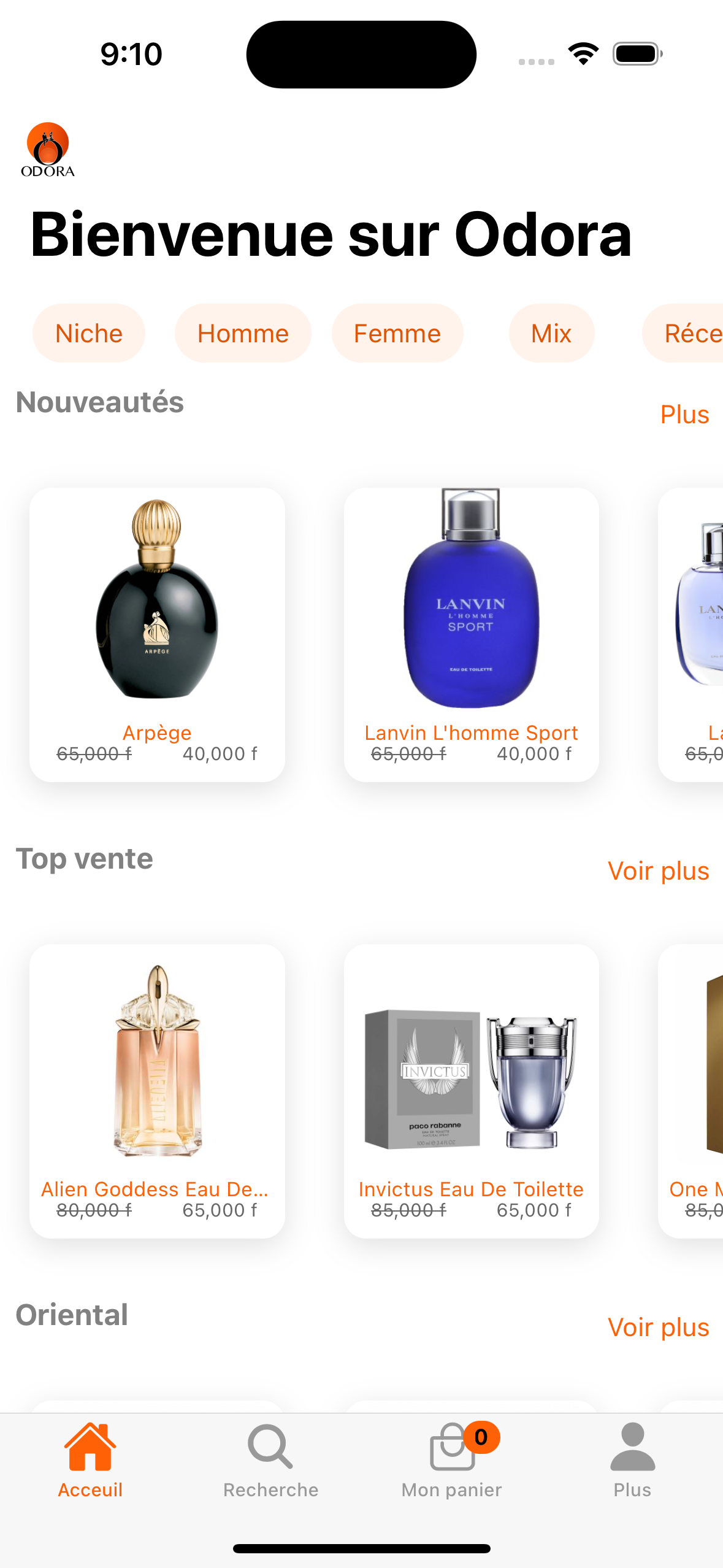Select the Niche category filter

[x=88, y=332]
